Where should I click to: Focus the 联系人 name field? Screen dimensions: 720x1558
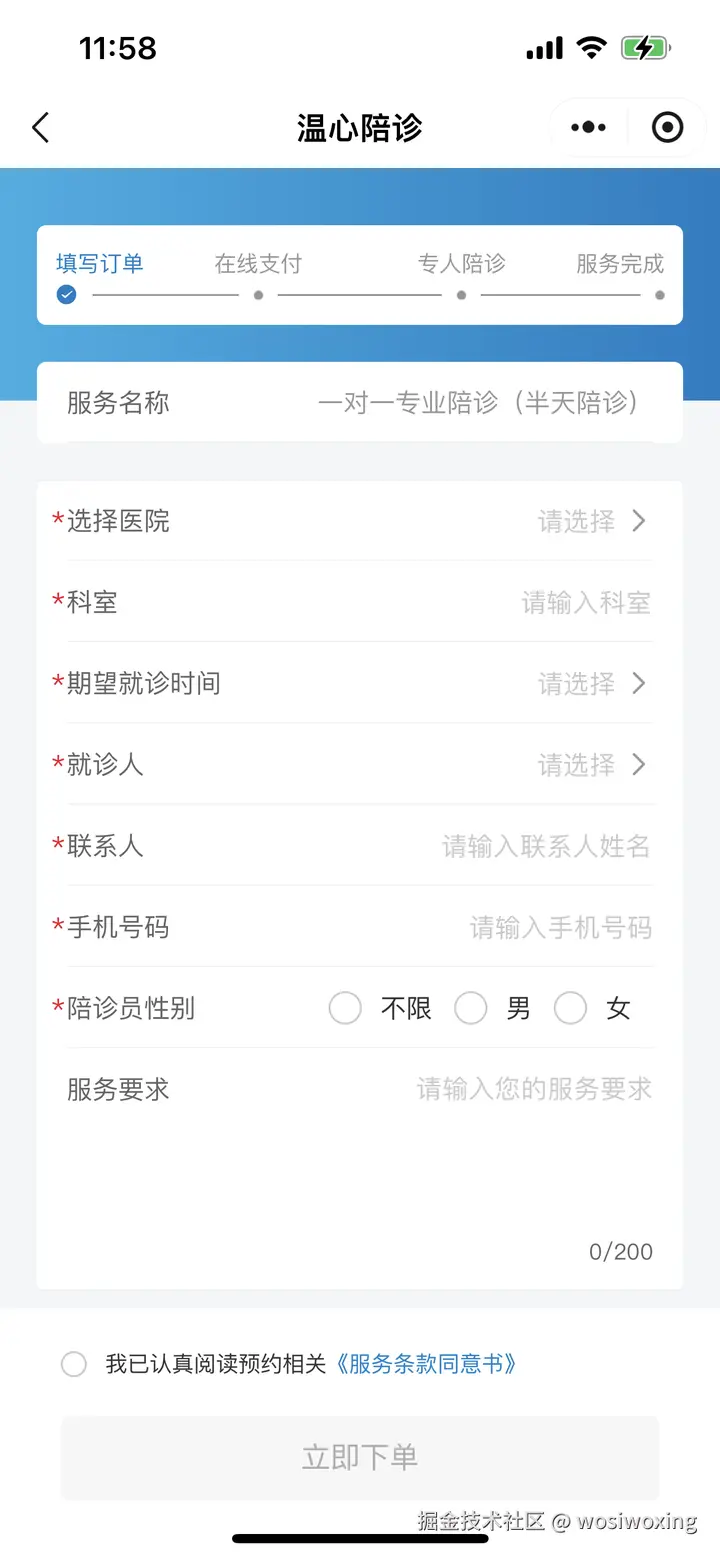(x=546, y=847)
